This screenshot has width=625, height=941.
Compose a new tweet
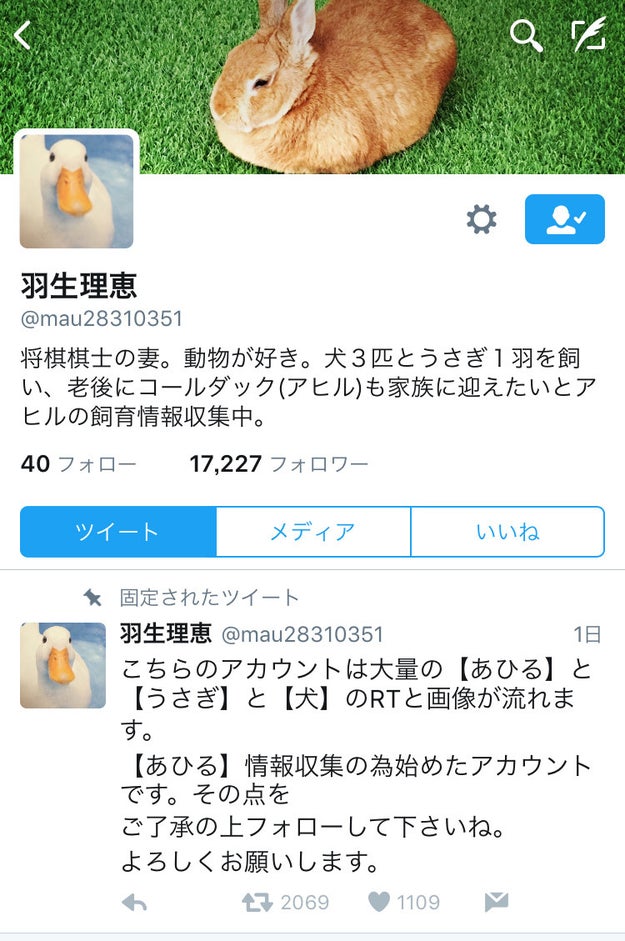589,36
